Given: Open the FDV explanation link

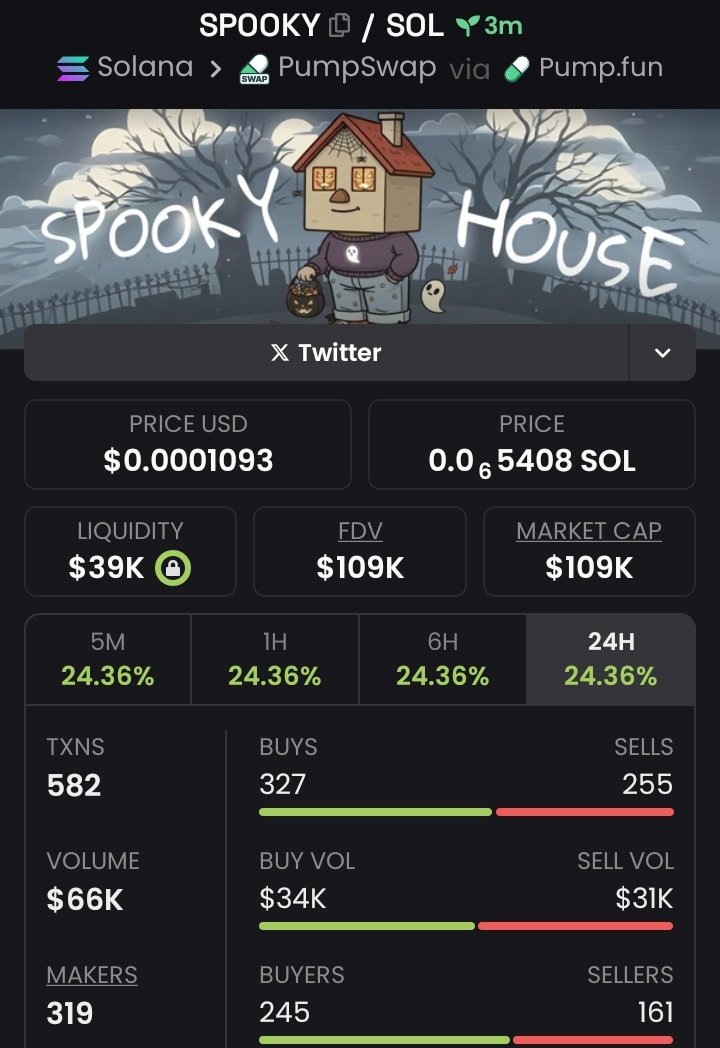Looking at the screenshot, I should [x=360, y=531].
